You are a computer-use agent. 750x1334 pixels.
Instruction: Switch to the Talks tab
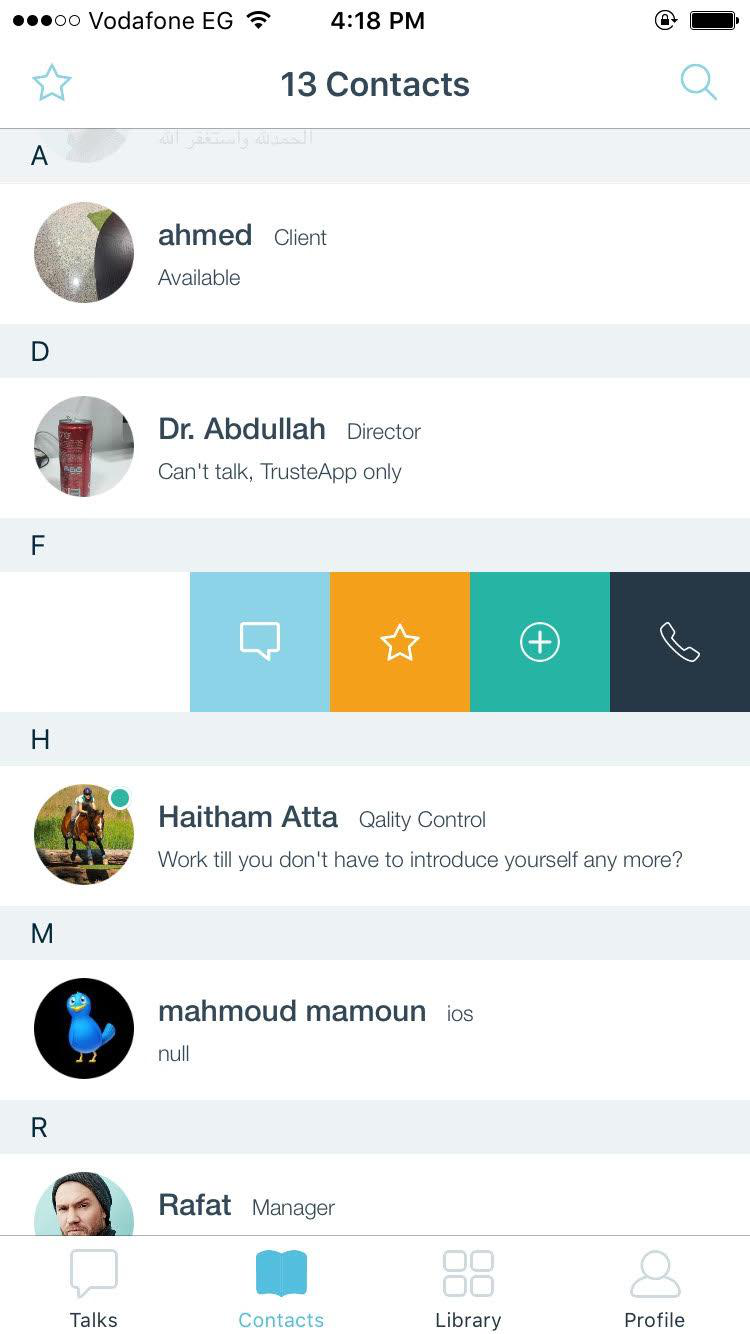click(x=94, y=1288)
